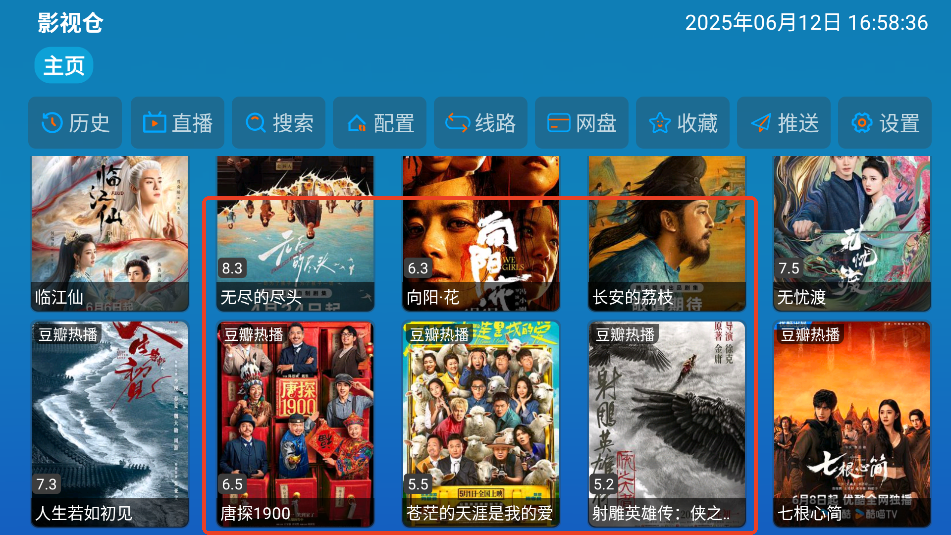Switch 线路 source line
This screenshot has width=951, height=535.
pos(480,123)
